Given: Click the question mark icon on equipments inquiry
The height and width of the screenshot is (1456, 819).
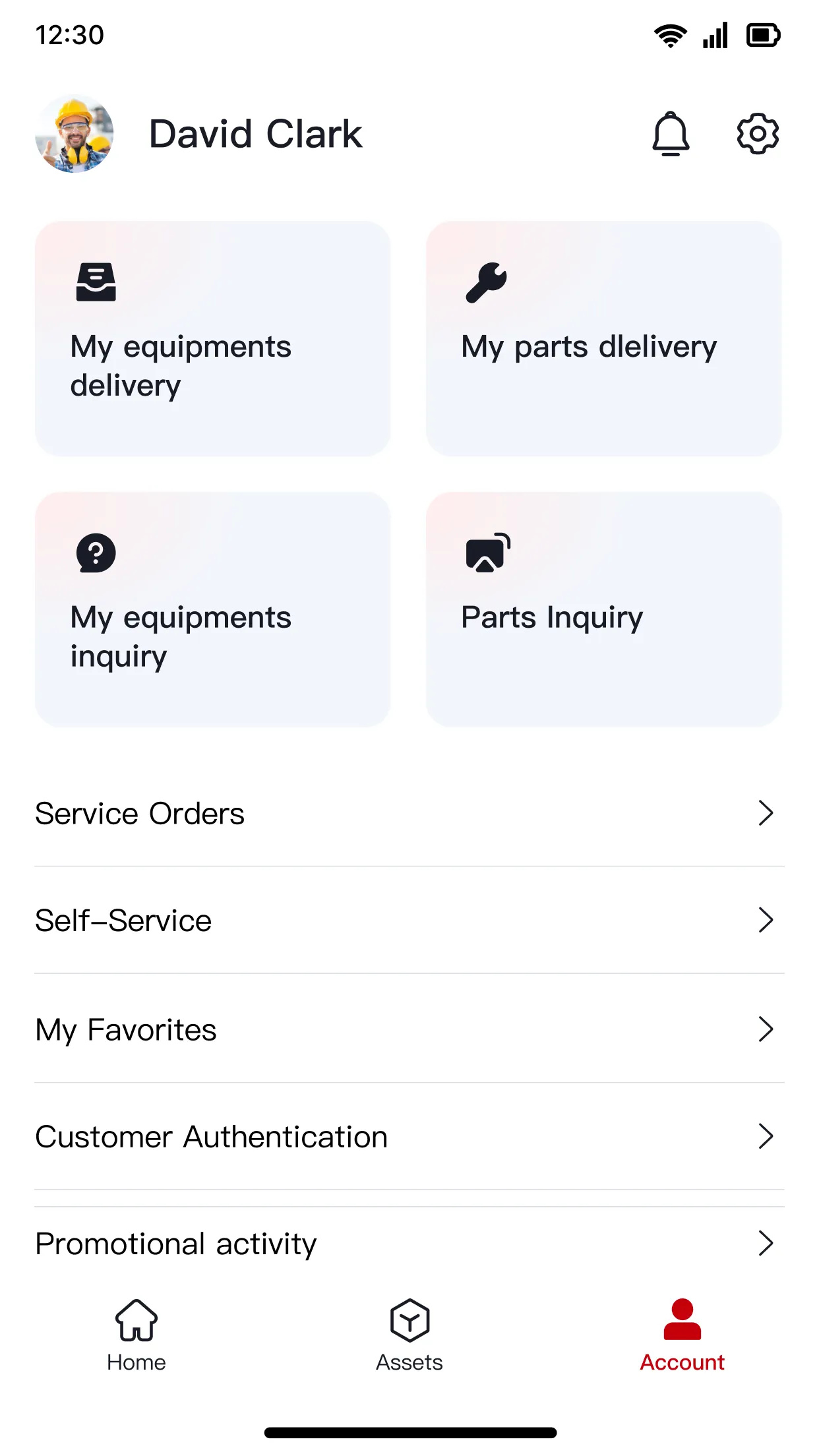Looking at the screenshot, I should pos(96,553).
